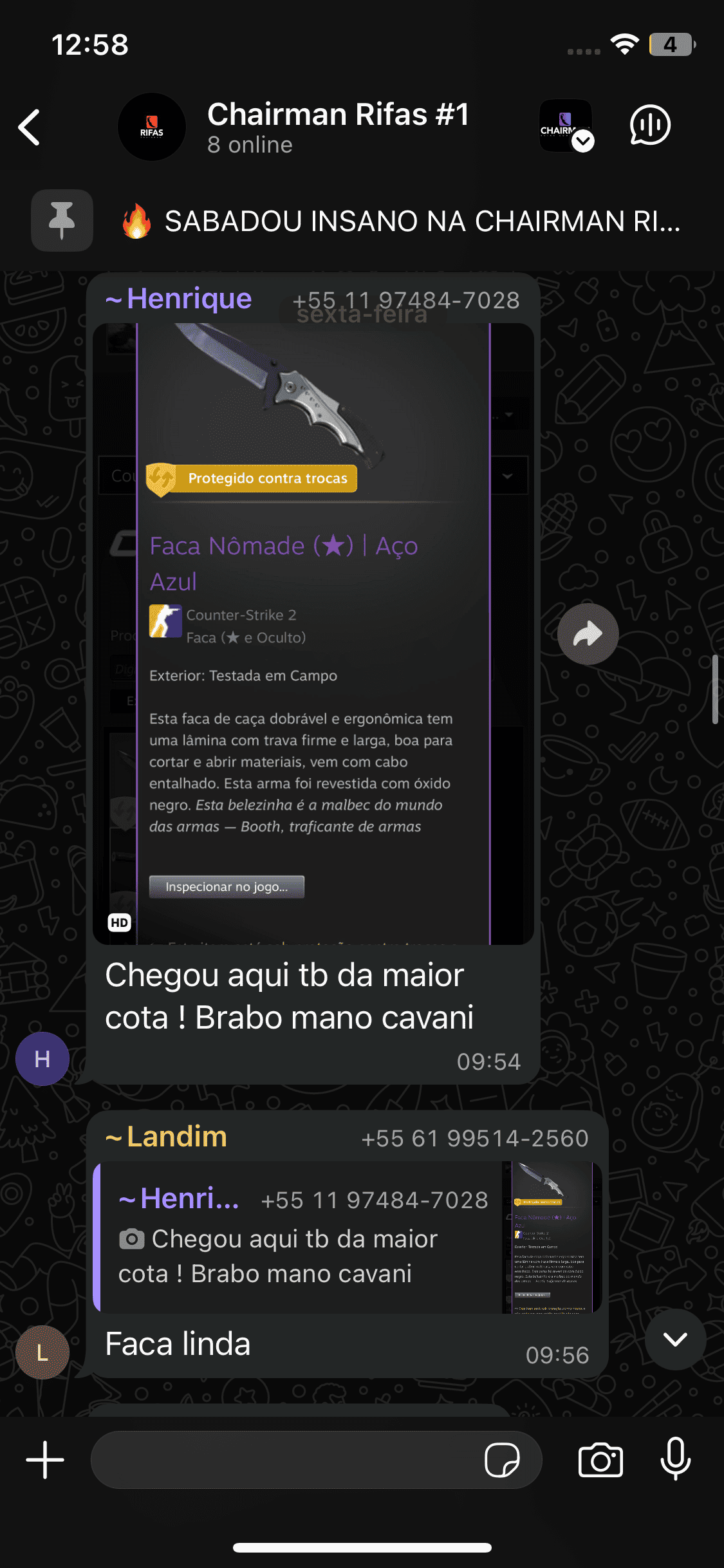
Task: Open Henrique's knife photo in full view
Action: point(313,634)
